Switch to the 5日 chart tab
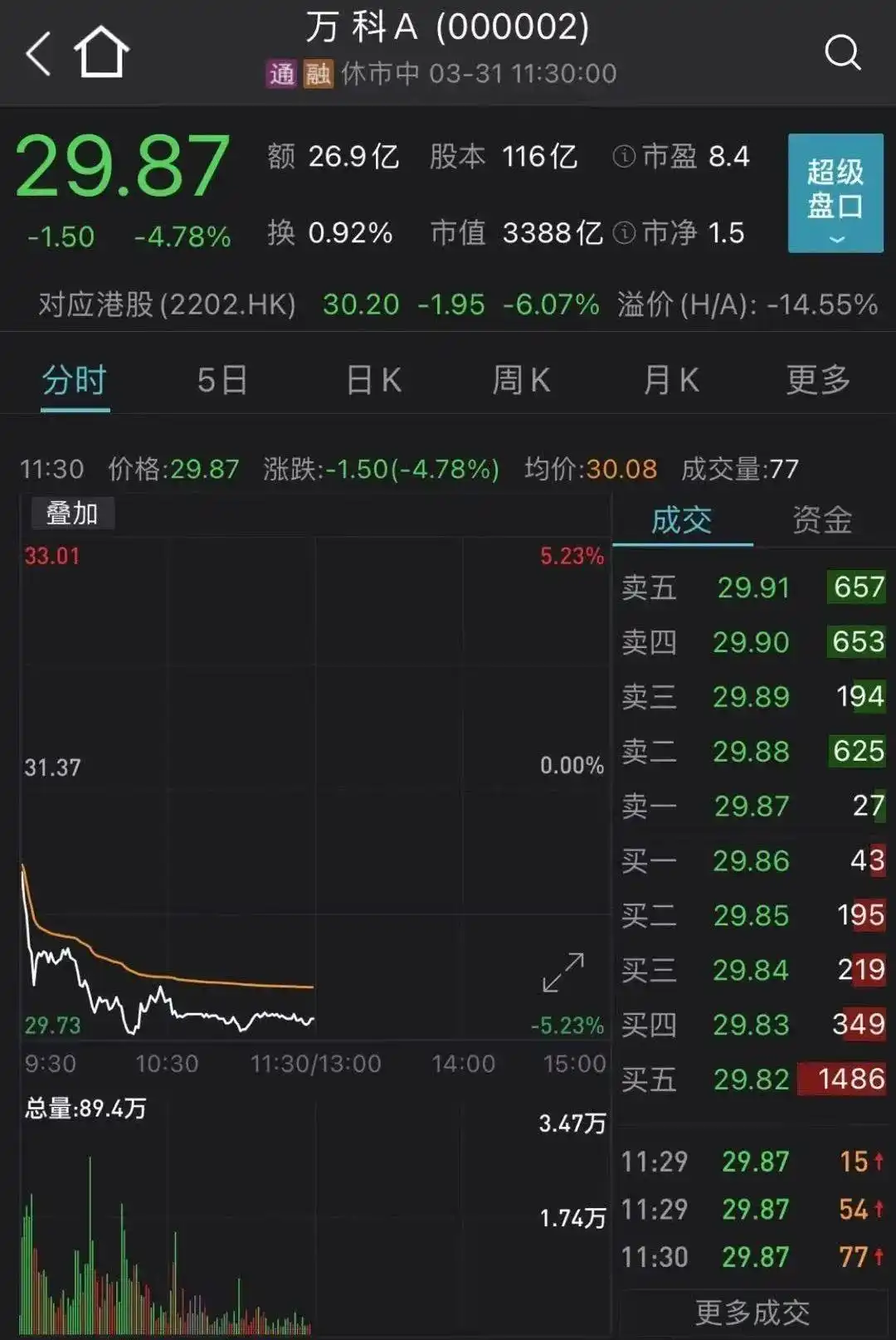The width and height of the screenshot is (896, 1340). coord(222,381)
